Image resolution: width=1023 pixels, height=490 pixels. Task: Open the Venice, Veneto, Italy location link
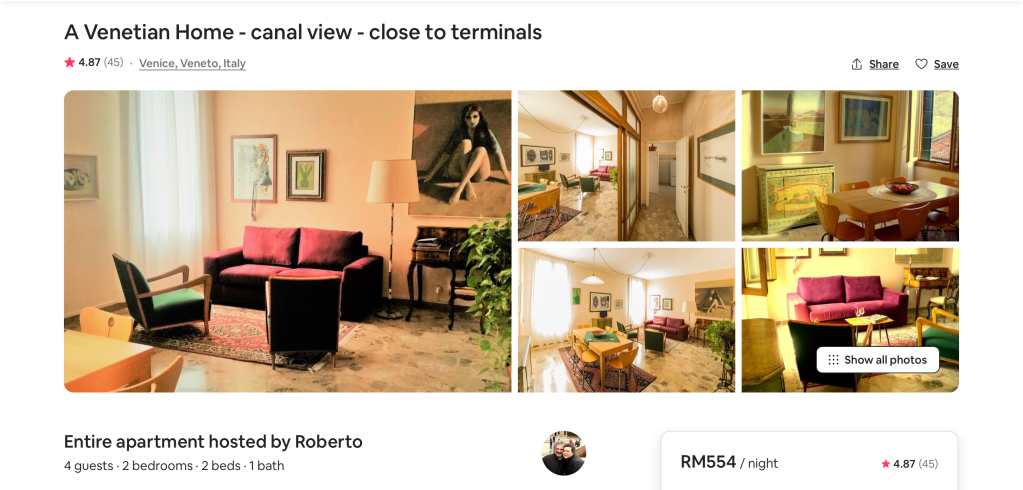[192, 63]
